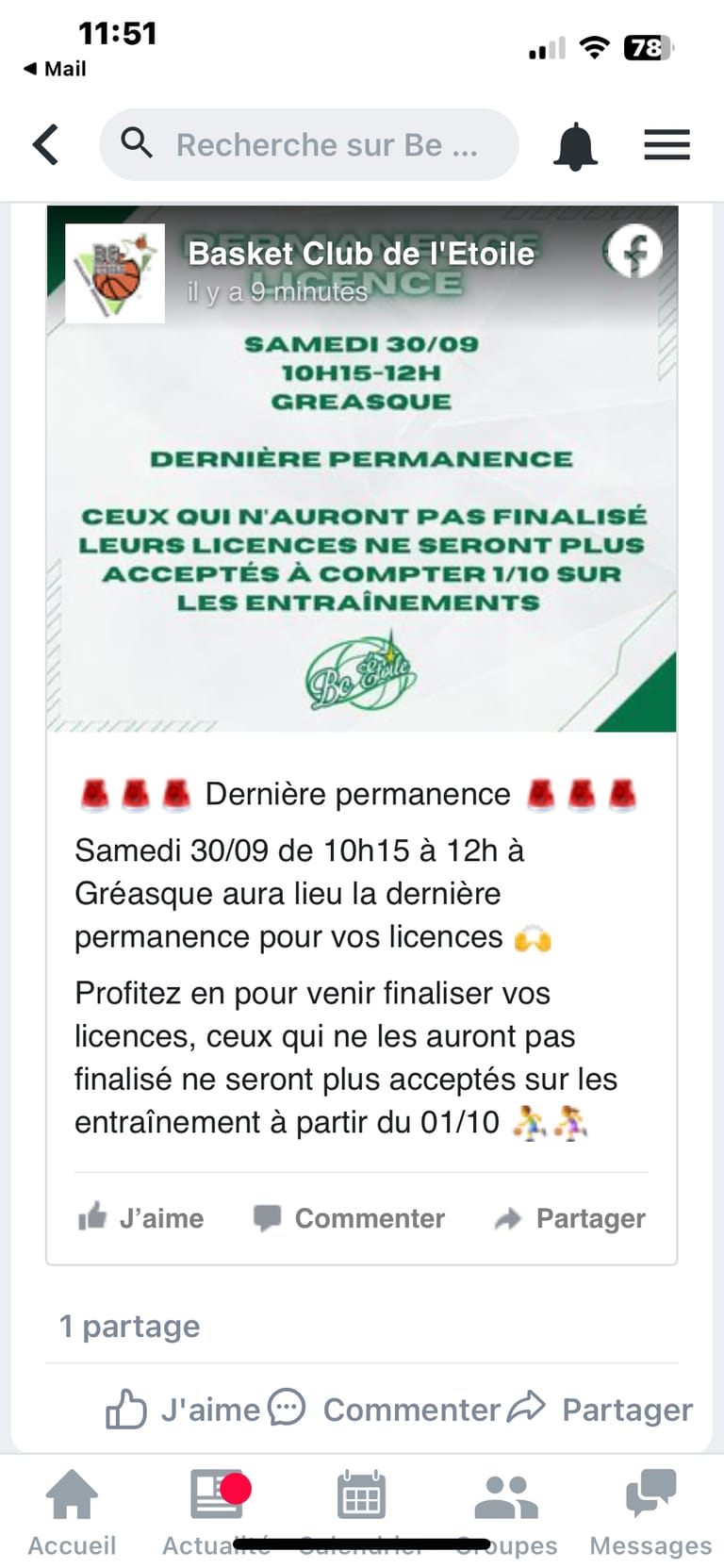Share the post with outlined Partager
Screen dimensions: 724x1568
601,1410
